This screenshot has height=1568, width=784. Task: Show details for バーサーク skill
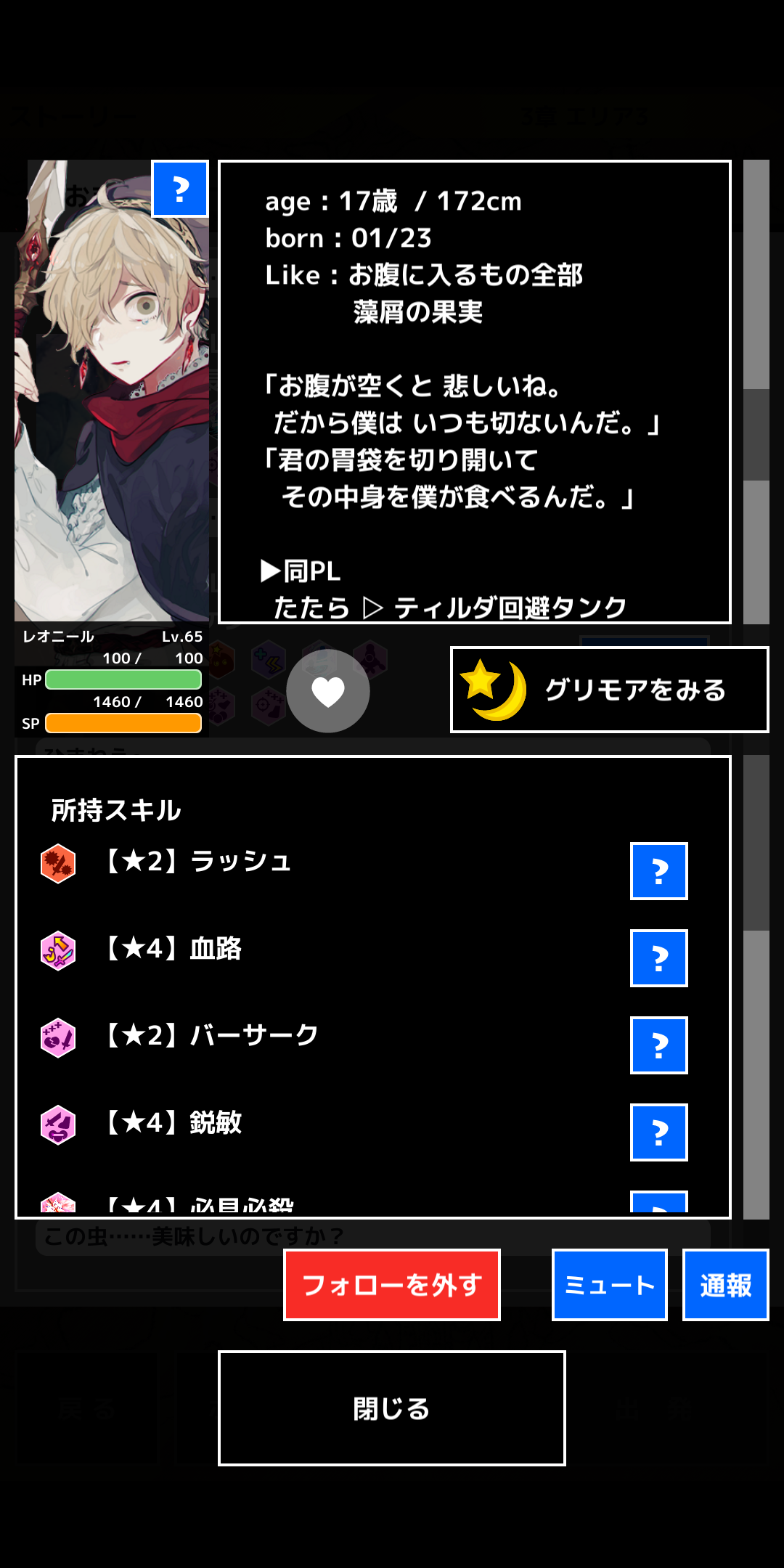point(659,1045)
